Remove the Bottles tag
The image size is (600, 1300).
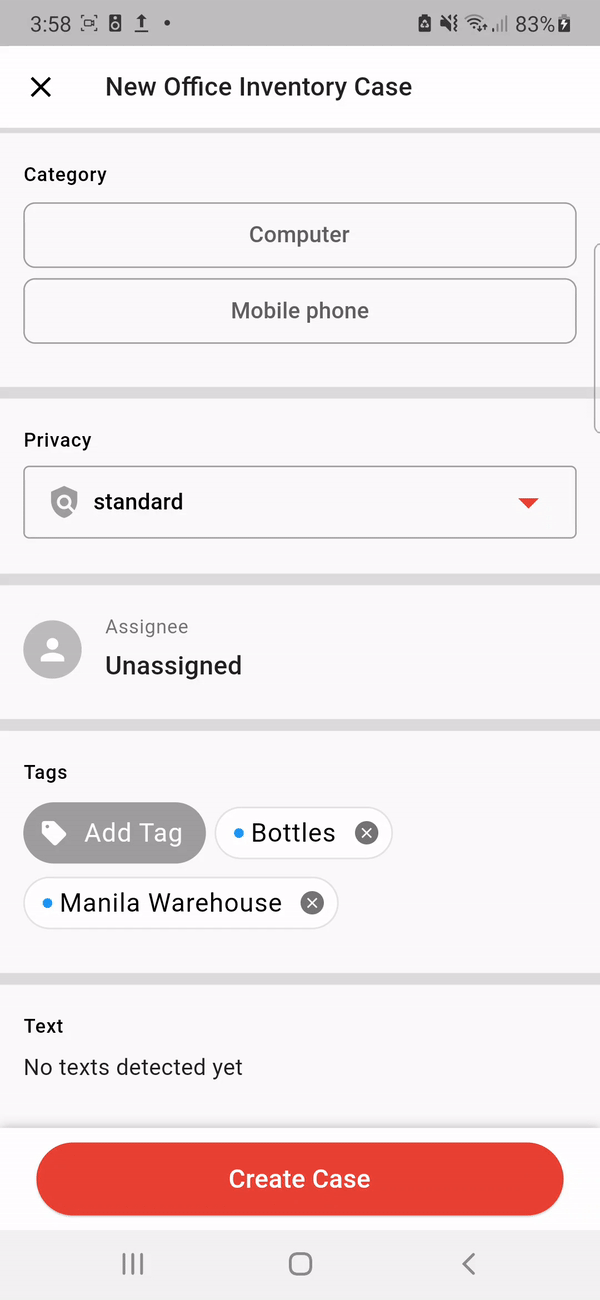point(367,833)
